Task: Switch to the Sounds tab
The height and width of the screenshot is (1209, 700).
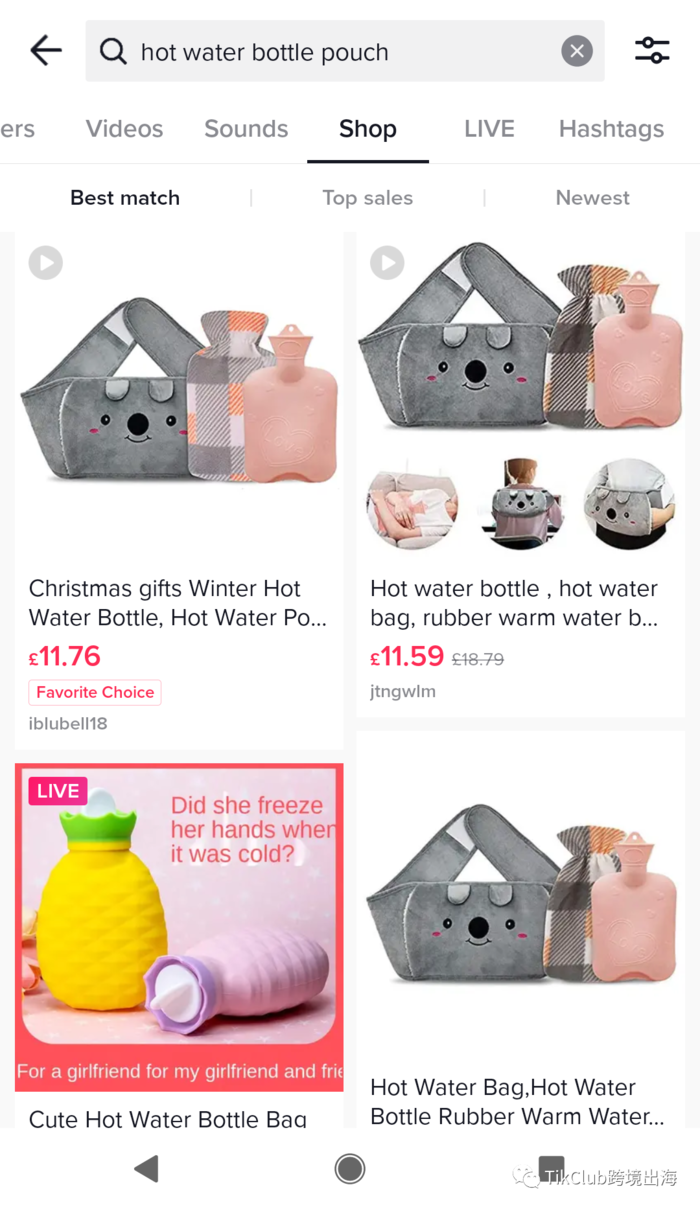Action: tap(246, 129)
